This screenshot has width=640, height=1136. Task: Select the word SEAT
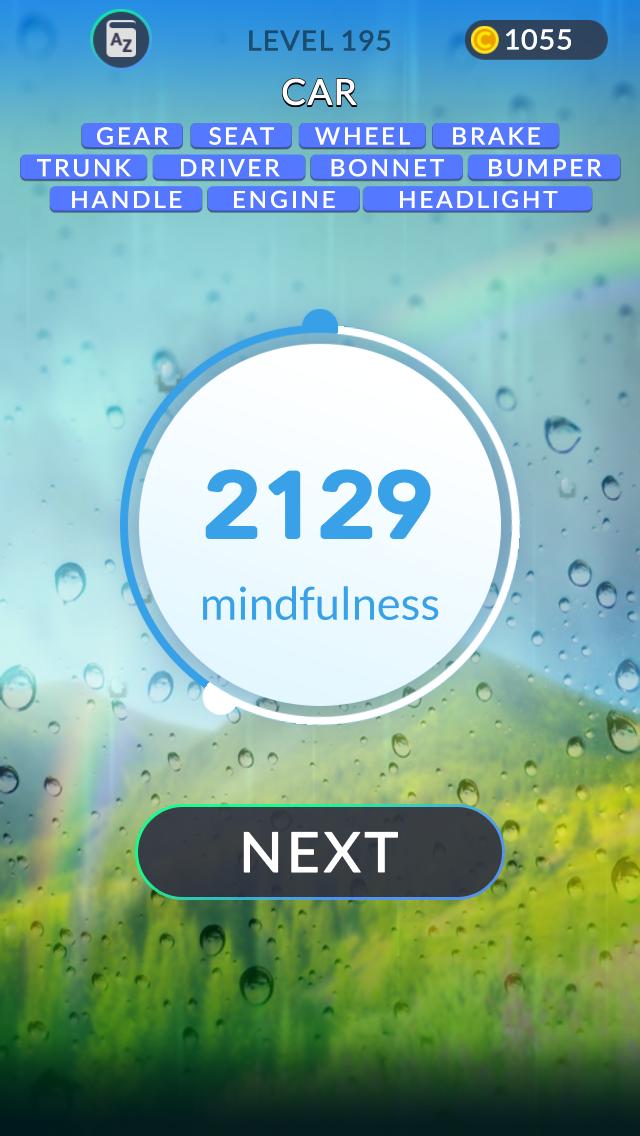(x=241, y=136)
